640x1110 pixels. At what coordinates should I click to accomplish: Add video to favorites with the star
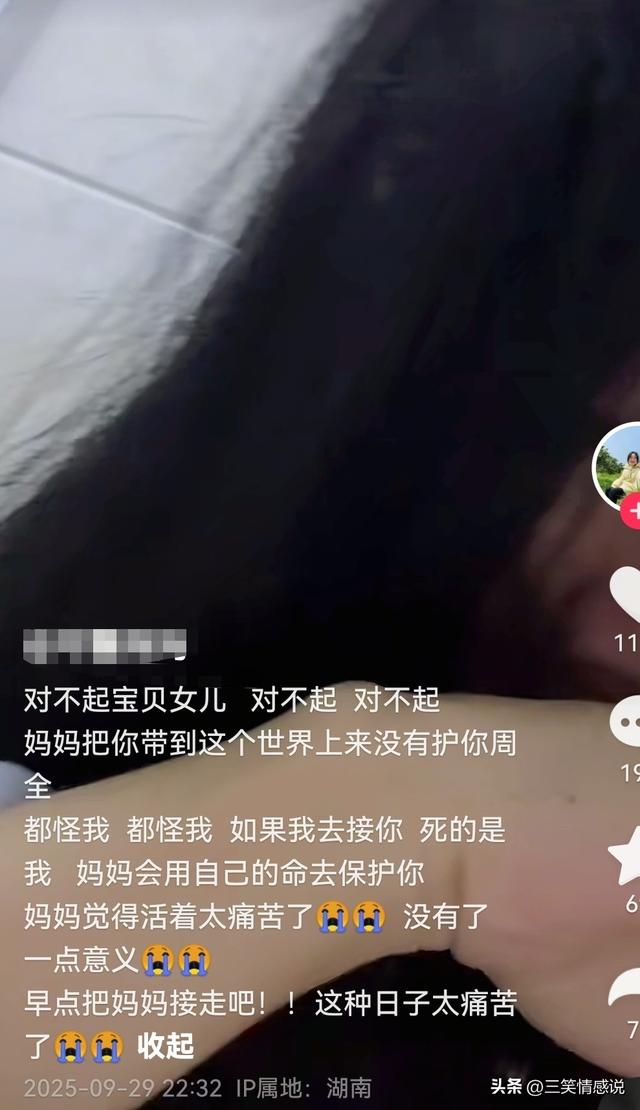(627, 856)
